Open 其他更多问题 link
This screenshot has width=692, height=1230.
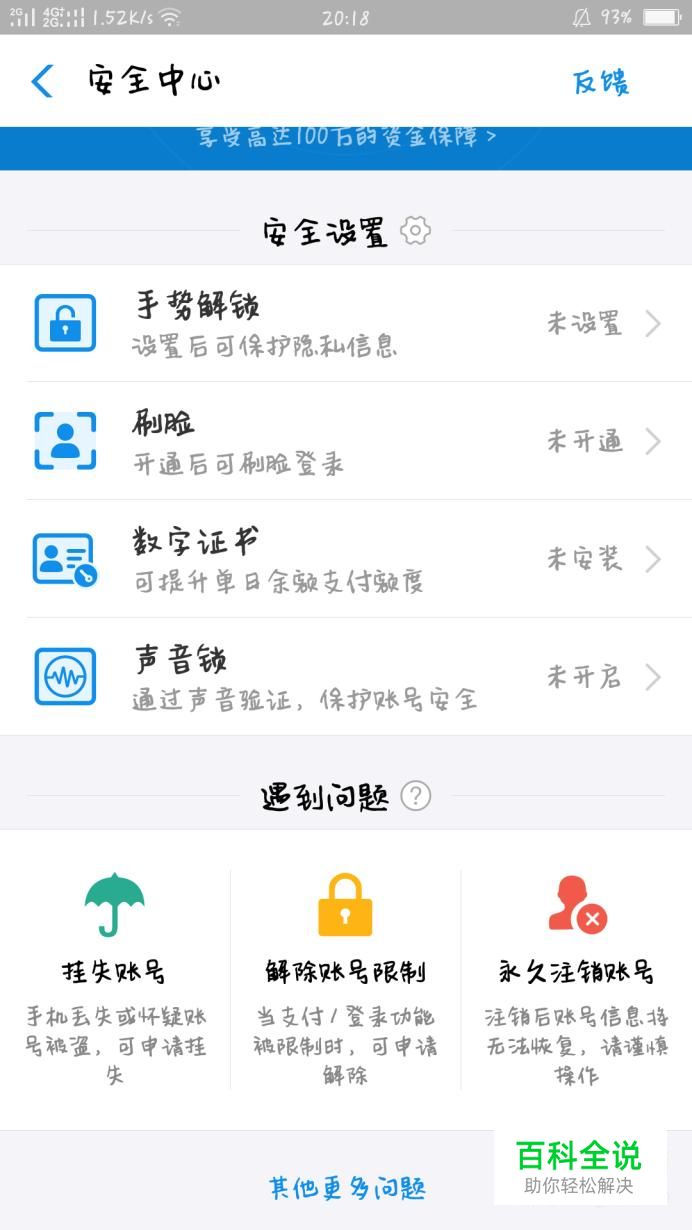coord(346,1187)
